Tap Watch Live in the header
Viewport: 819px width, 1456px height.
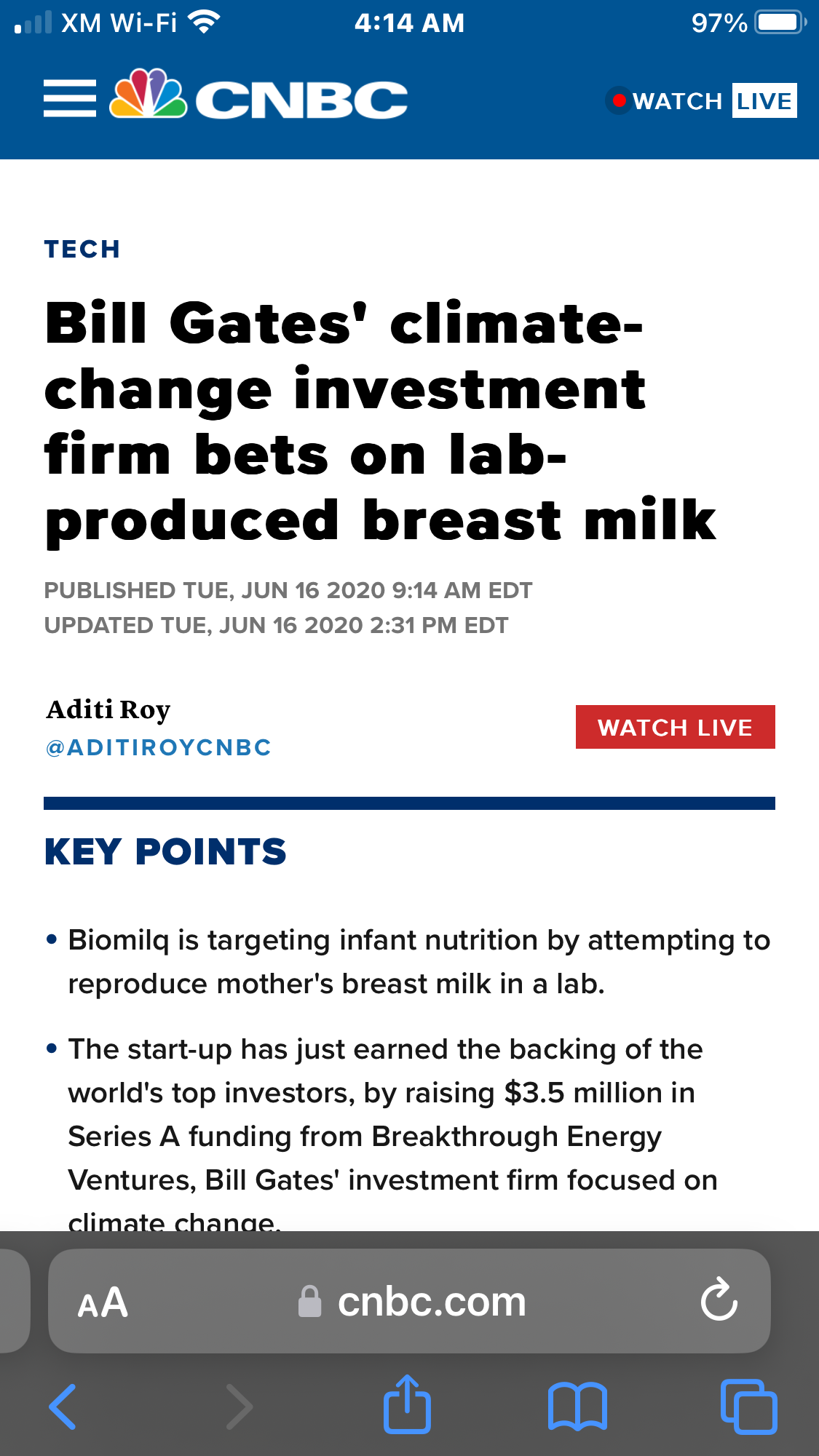point(701,100)
